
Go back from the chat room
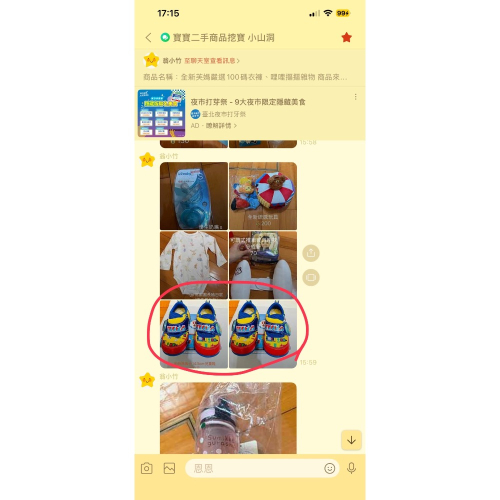tap(149, 38)
